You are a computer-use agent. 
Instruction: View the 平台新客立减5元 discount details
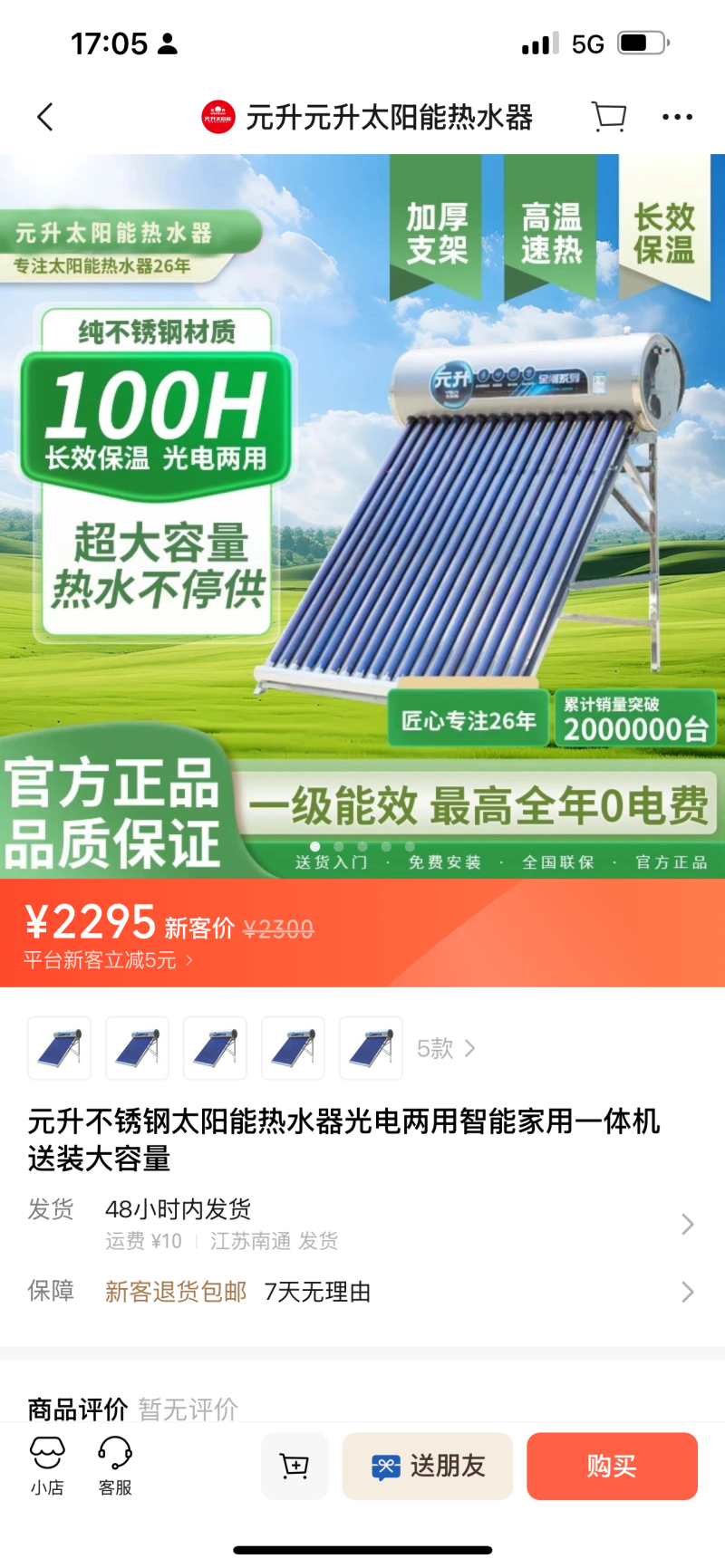click(109, 960)
